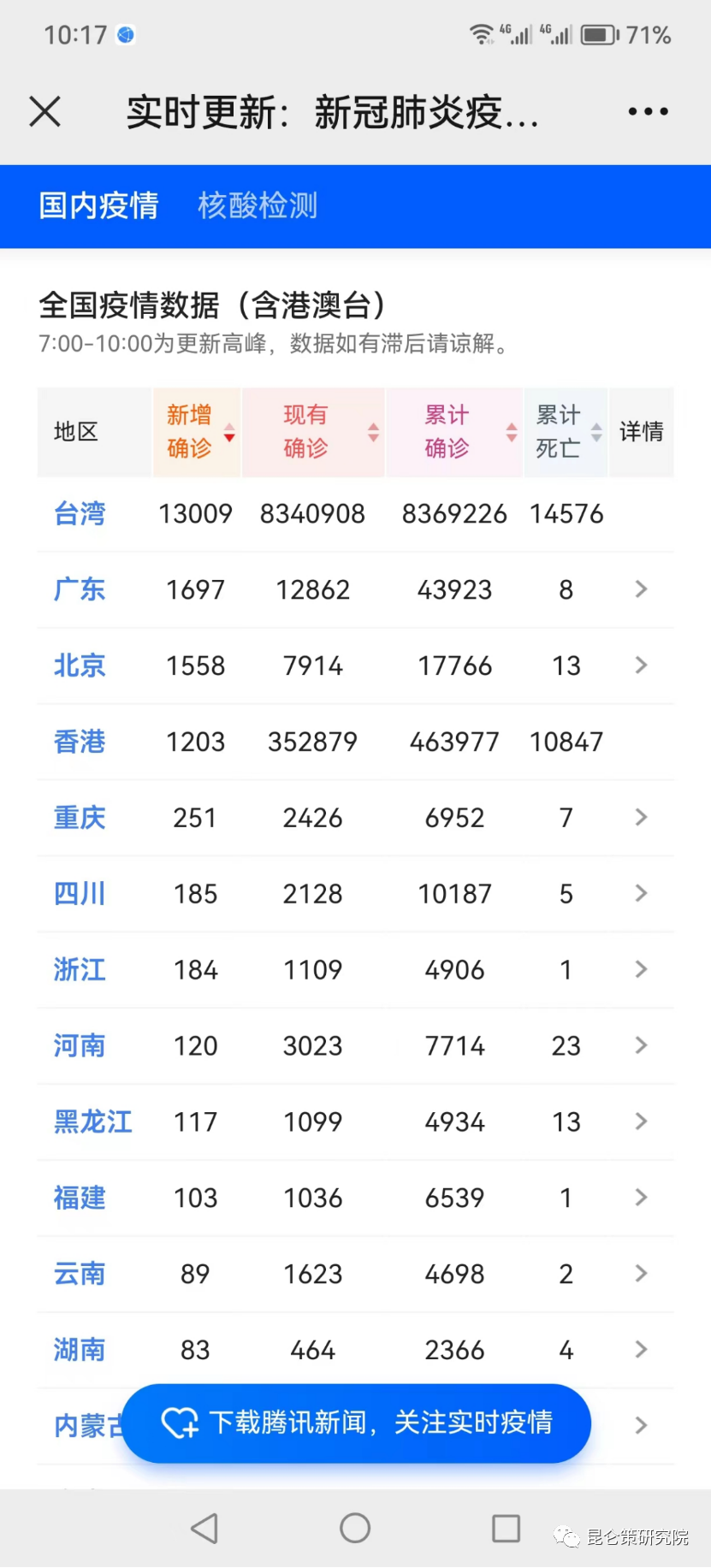View details for 河南
The width and height of the screenshot is (711, 1568).
tap(641, 1045)
